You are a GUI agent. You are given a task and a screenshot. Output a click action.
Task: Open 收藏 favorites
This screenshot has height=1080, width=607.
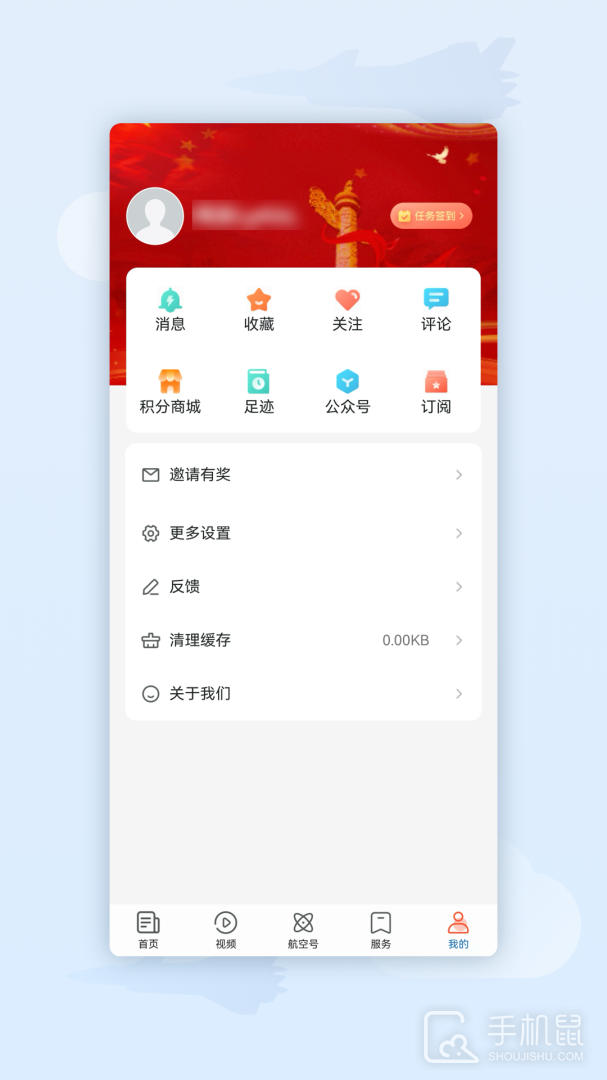pyautogui.click(x=259, y=310)
